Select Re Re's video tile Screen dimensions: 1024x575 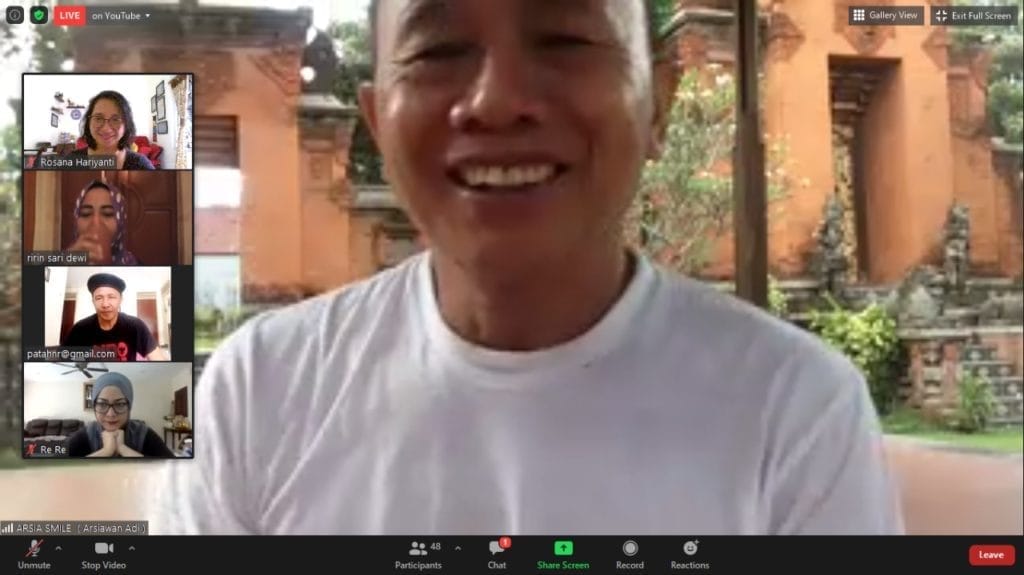pyautogui.click(x=108, y=409)
